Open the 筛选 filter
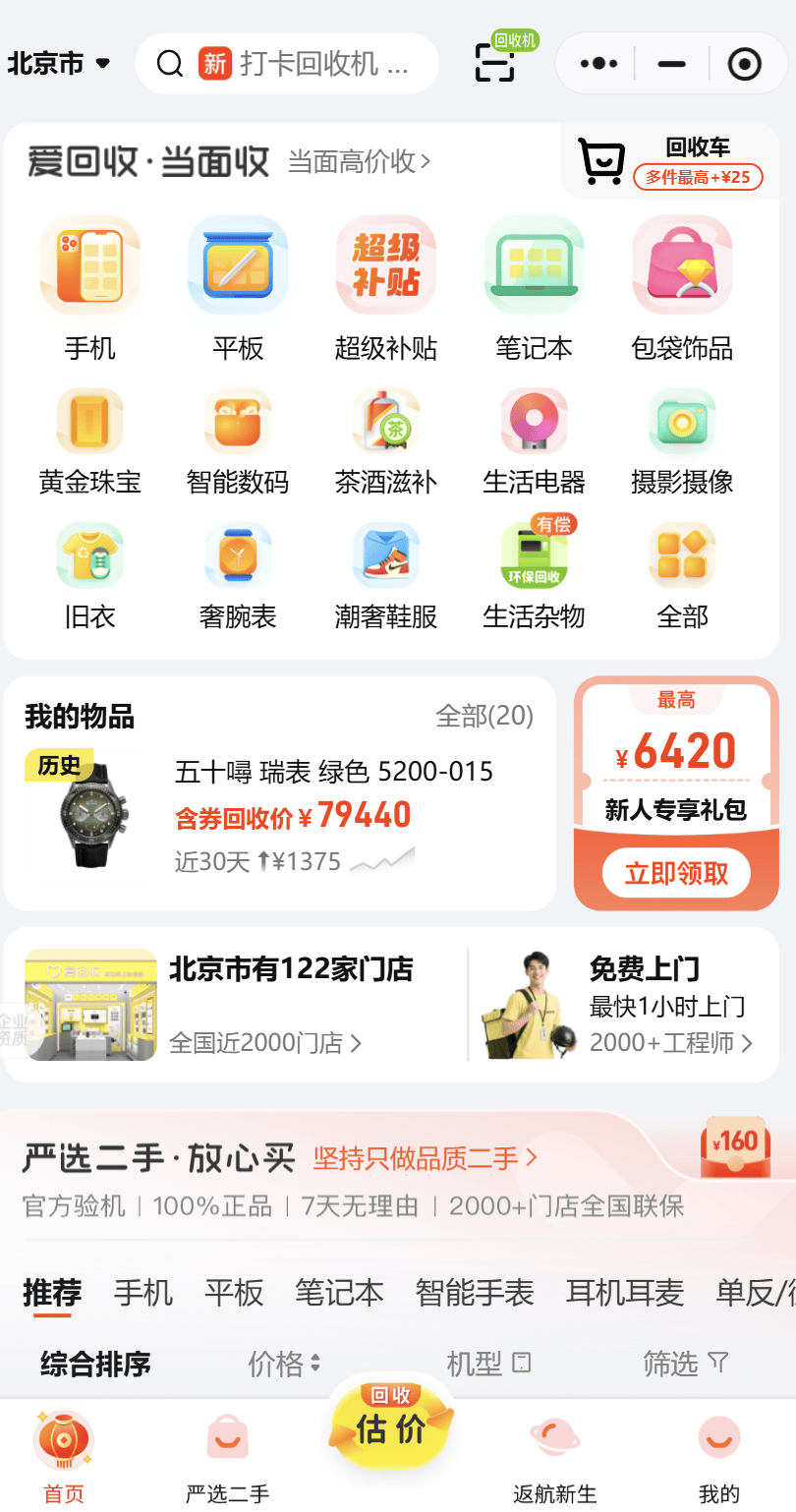Image resolution: width=796 pixels, height=1512 pixels. tap(685, 1364)
